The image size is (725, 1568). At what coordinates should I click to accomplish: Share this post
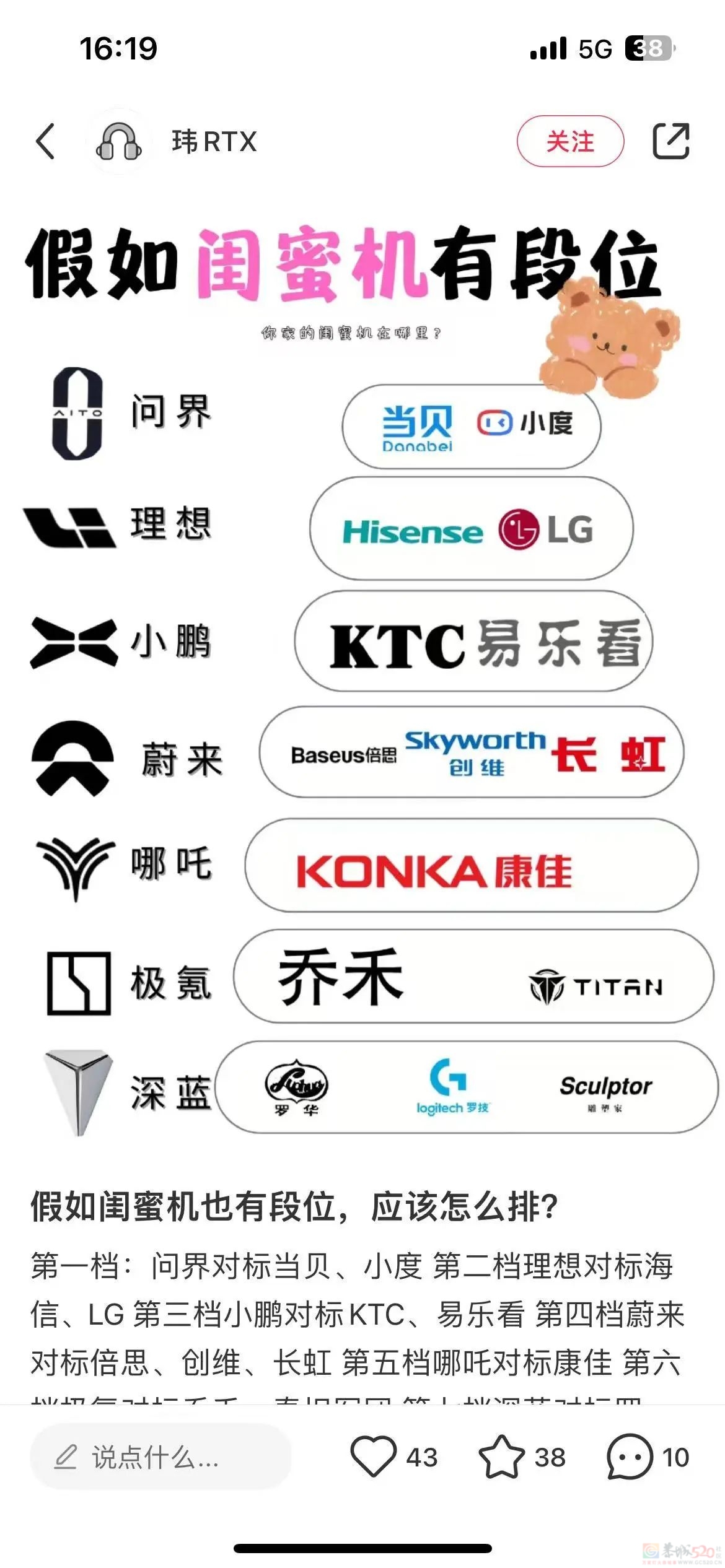(671, 141)
